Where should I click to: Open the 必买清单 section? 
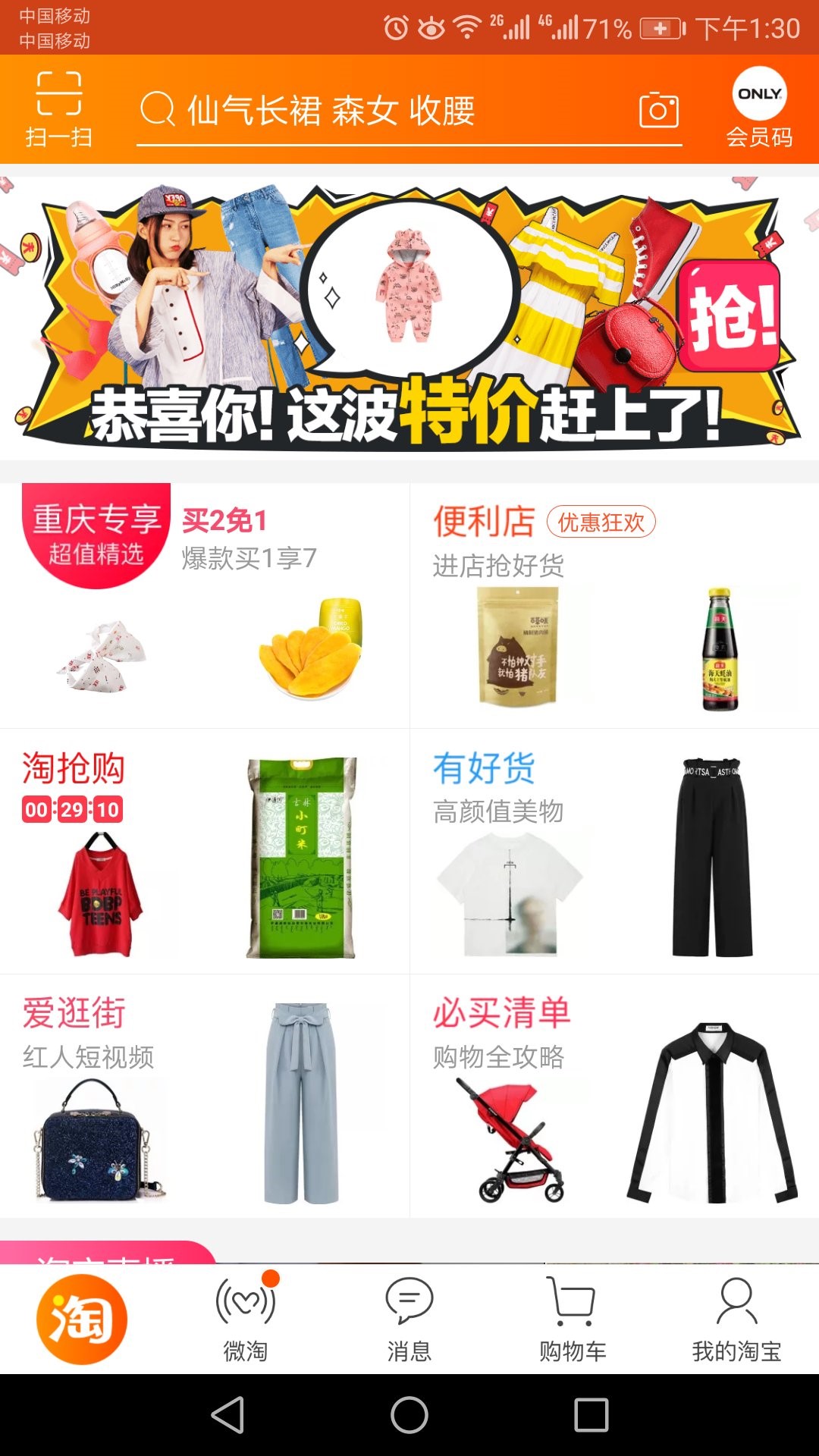point(501,1013)
